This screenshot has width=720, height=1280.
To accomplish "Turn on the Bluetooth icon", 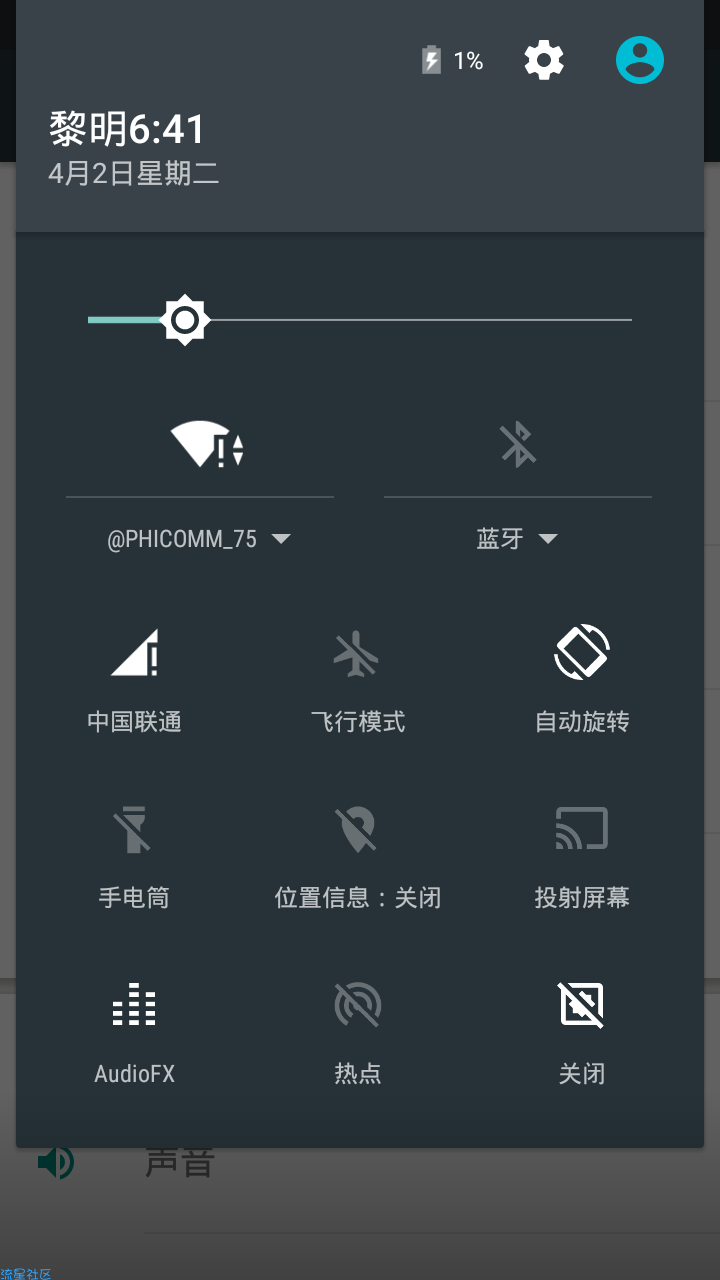I will [517, 444].
